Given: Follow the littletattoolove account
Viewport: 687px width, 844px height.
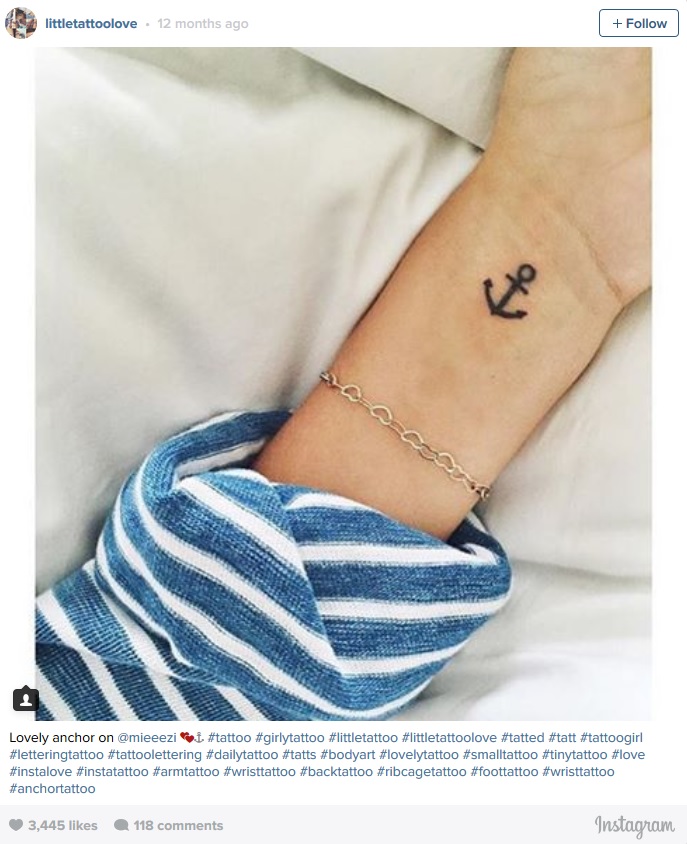Looking at the screenshot, I should (638, 23).
